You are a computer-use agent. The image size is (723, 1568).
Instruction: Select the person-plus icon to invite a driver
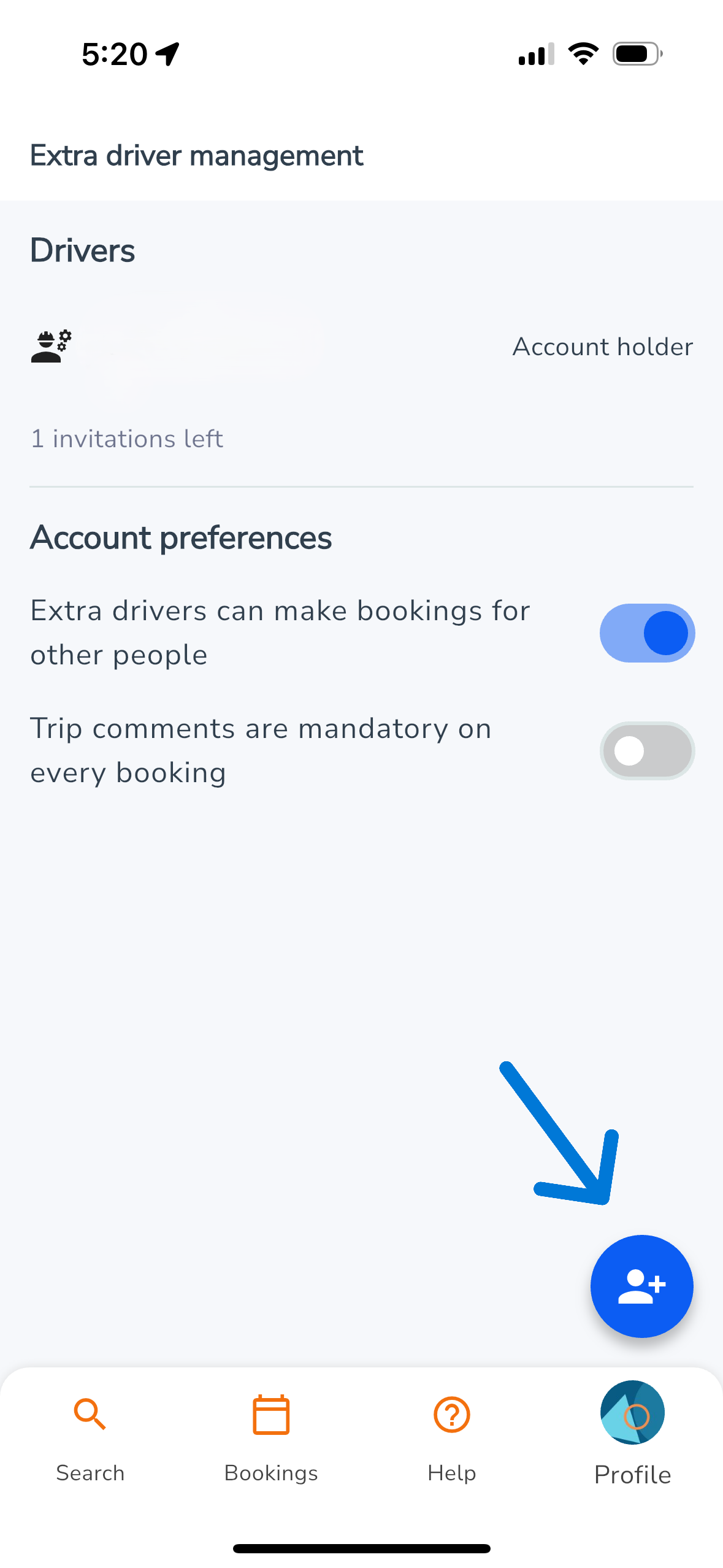pos(642,1286)
